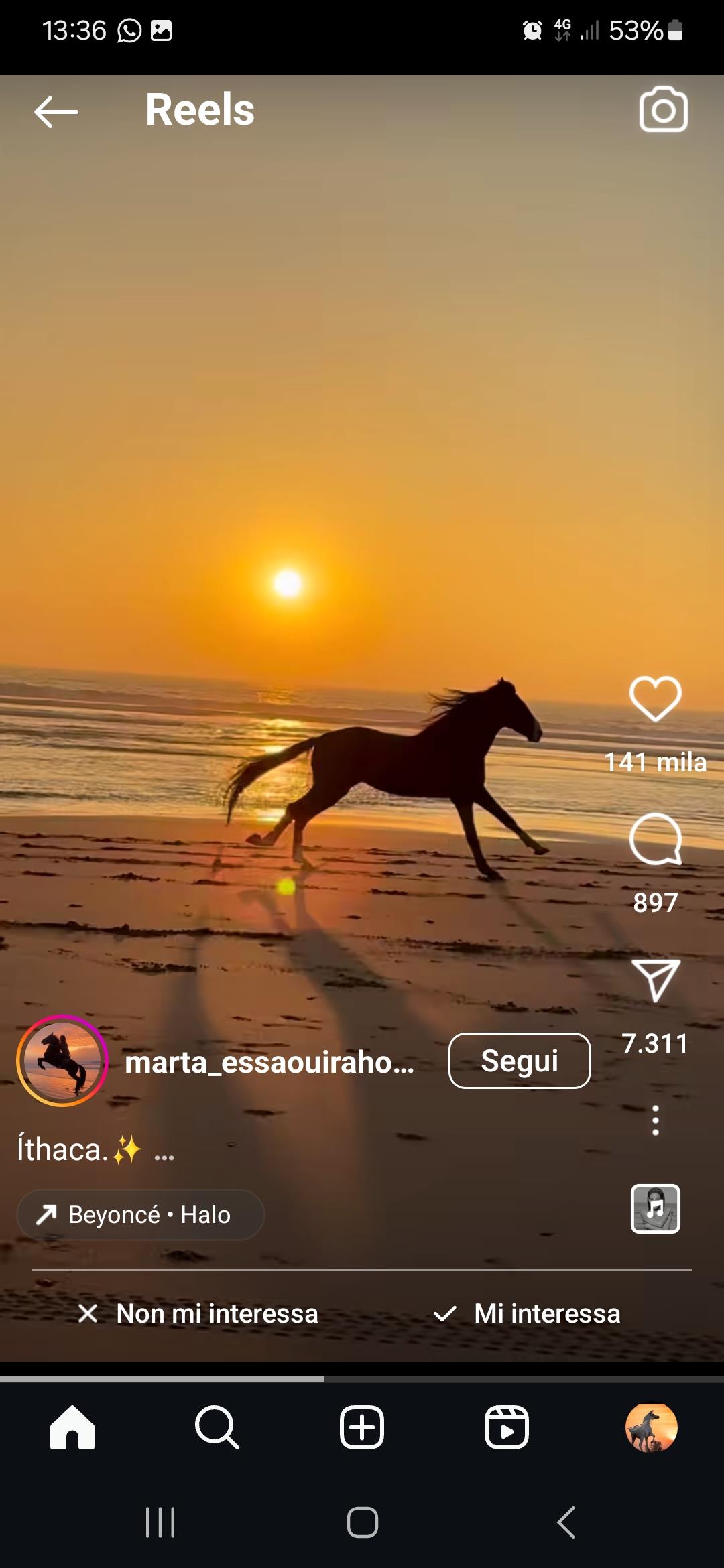Share this reel via the send icon

(x=655, y=980)
